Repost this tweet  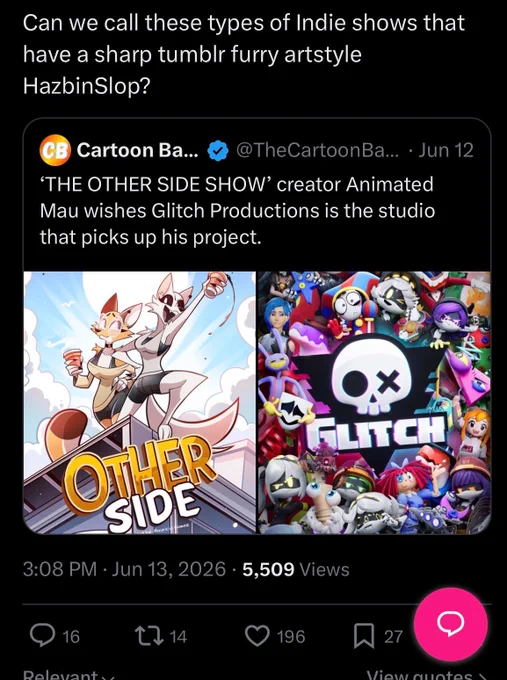click(149, 636)
